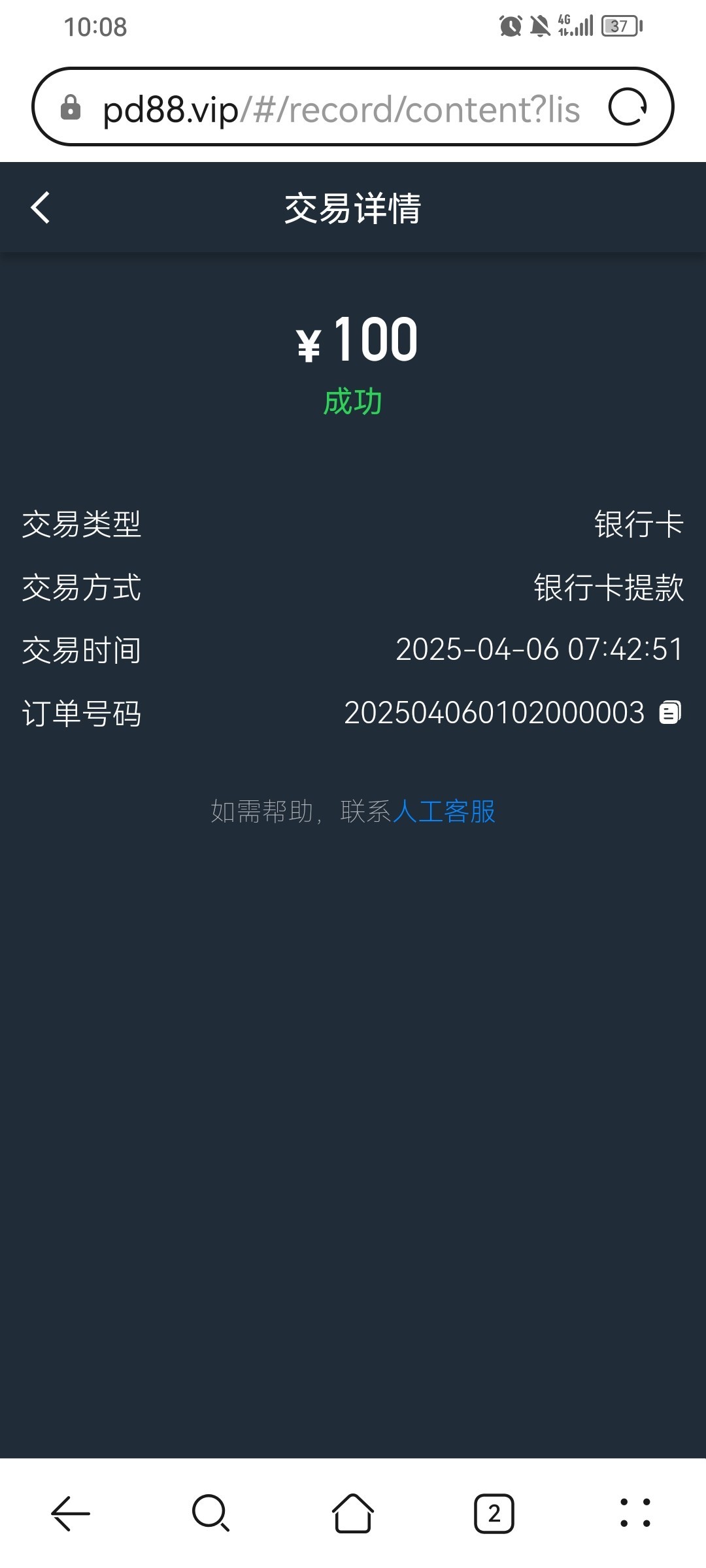Open the browser search icon
The width and height of the screenshot is (706, 1568).
point(211,1512)
